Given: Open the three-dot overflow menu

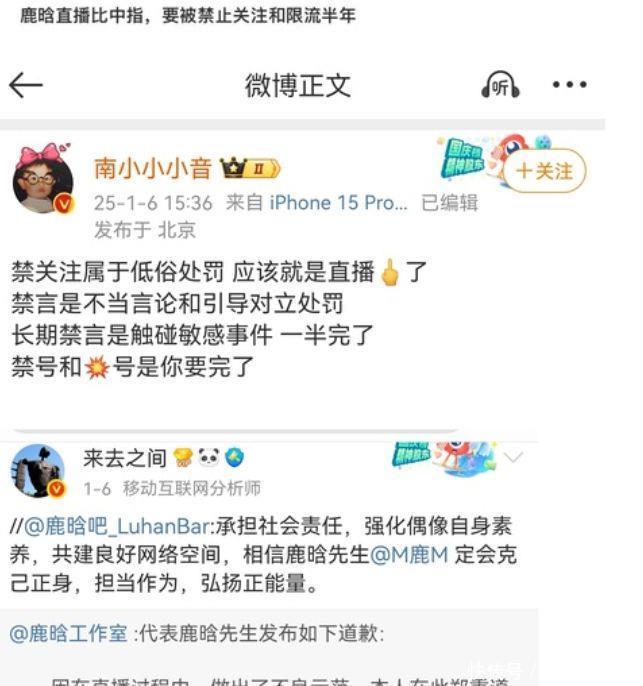Looking at the screenshot, I should [569, 85].
